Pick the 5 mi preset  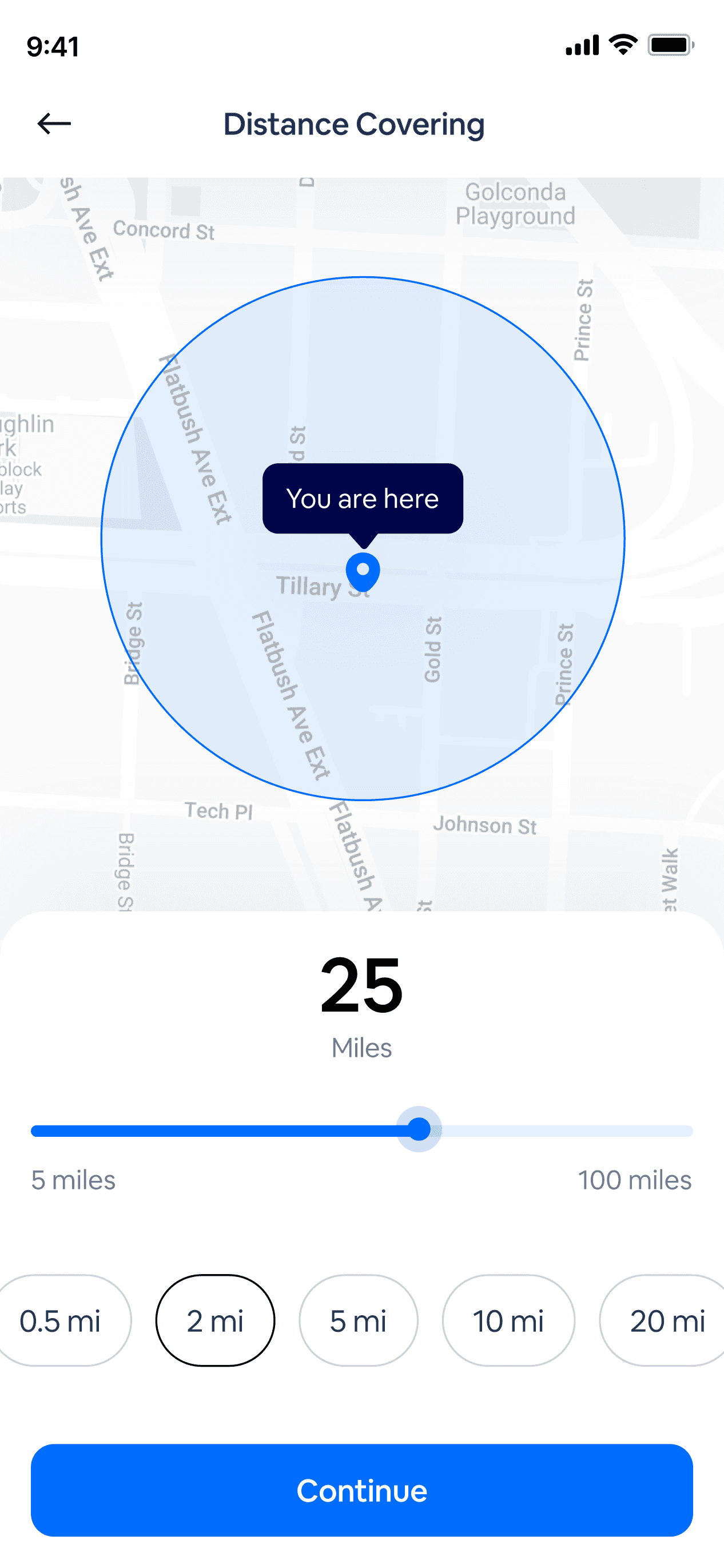(358, 1320)
